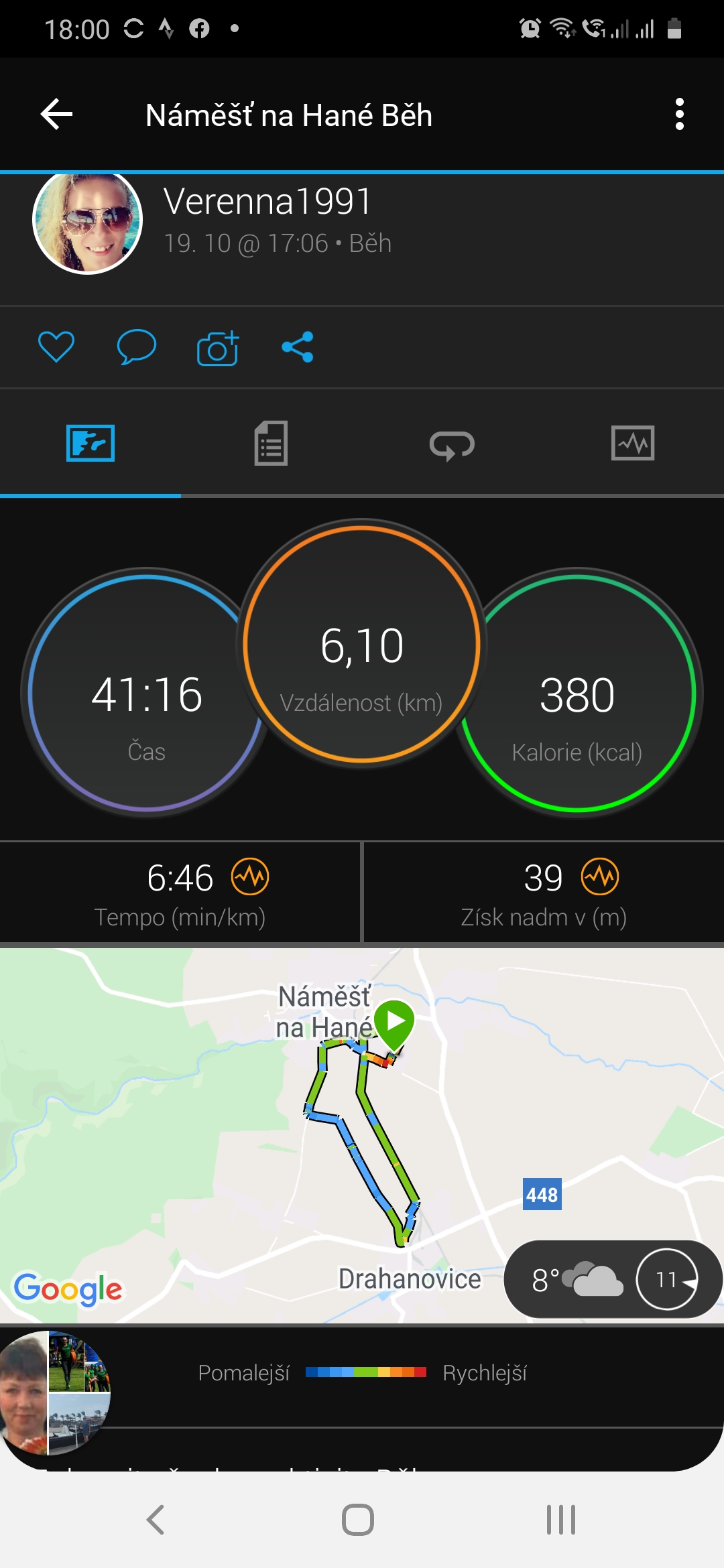Open the photo collage thumbnail at bottom
The height and width of the screenshot is (1568, 724).
pyautogui.click(x=55, y=1393)
